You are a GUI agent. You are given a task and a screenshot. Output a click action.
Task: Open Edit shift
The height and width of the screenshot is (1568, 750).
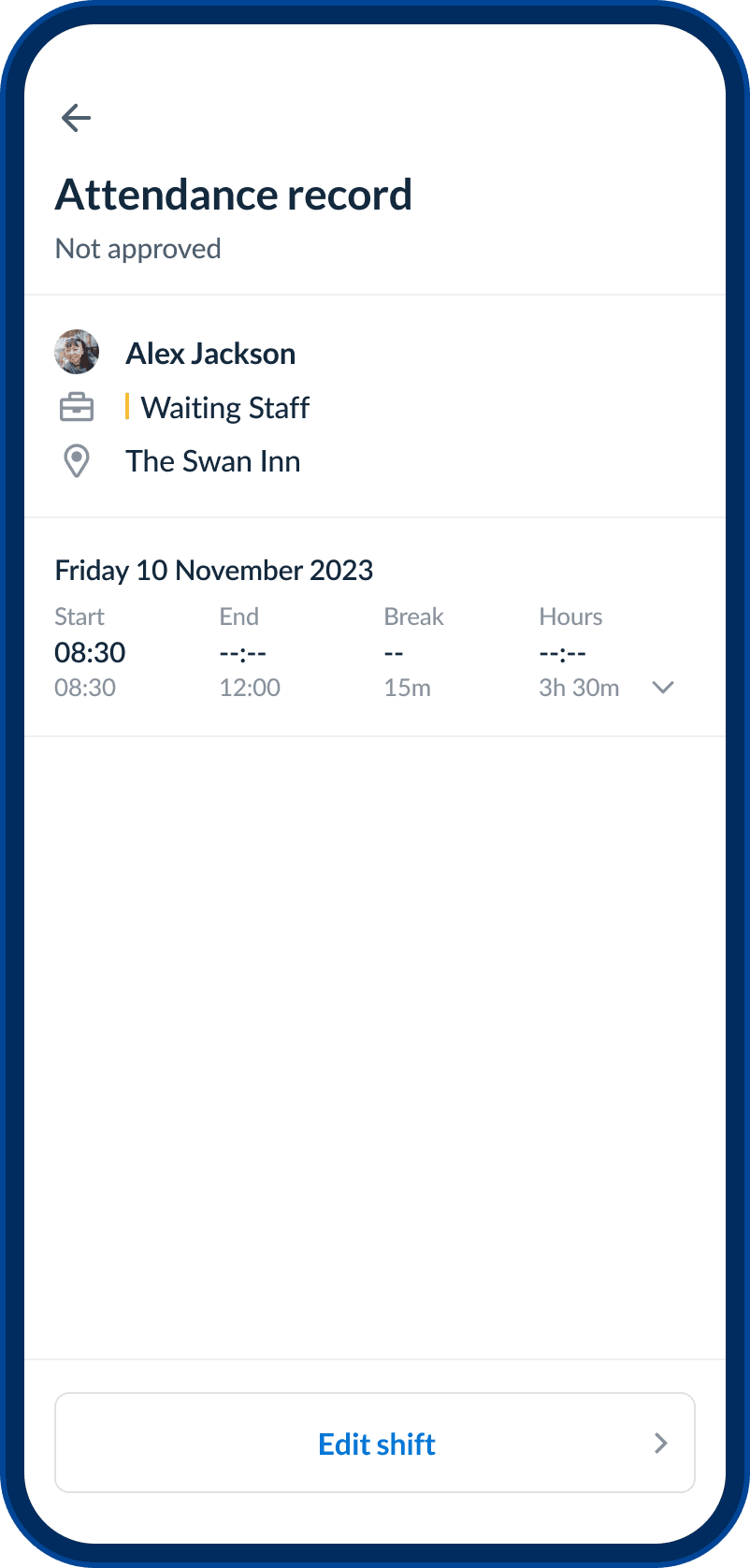tap(375, 1443)
